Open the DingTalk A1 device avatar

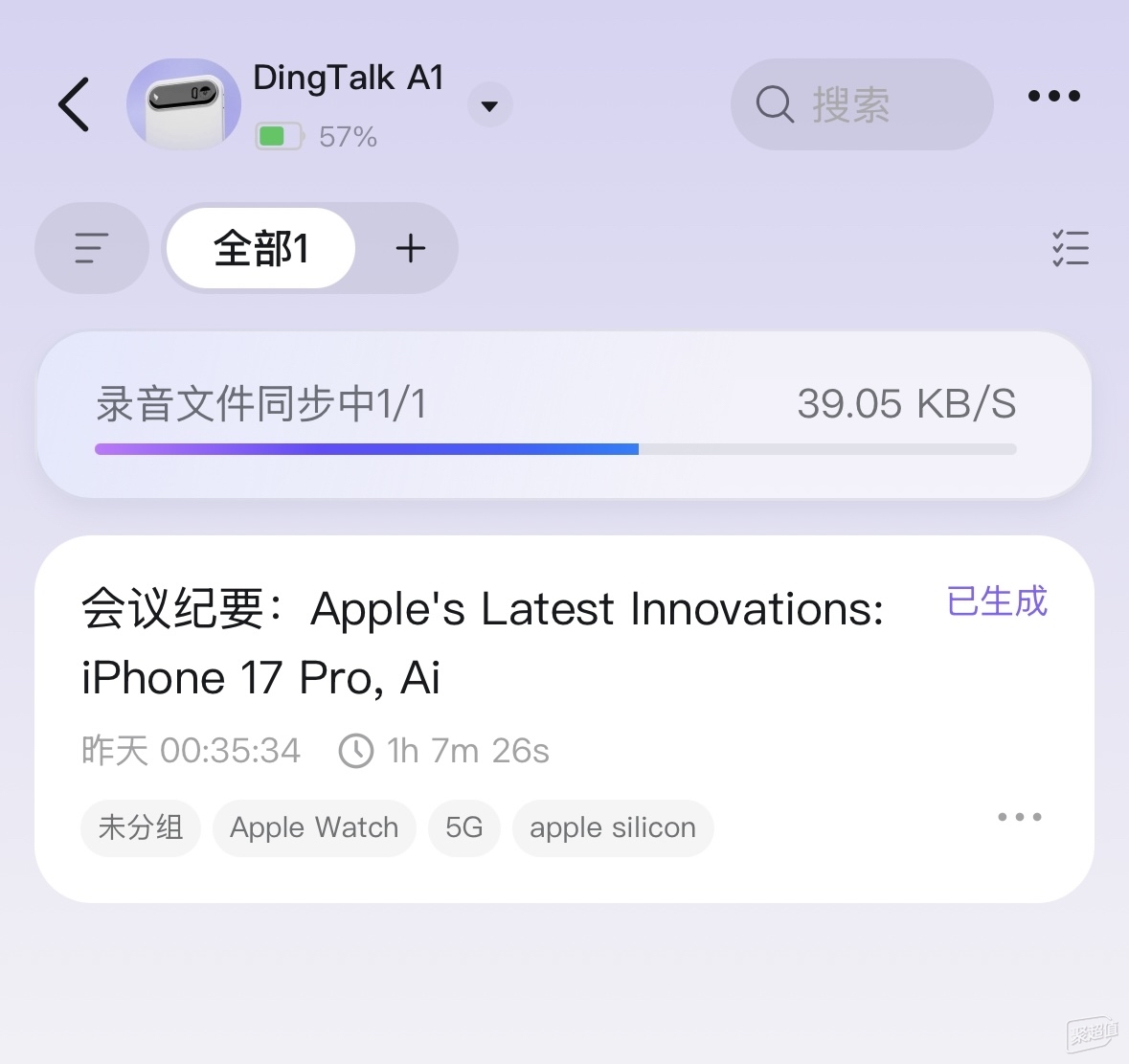[x=183, y=104]
